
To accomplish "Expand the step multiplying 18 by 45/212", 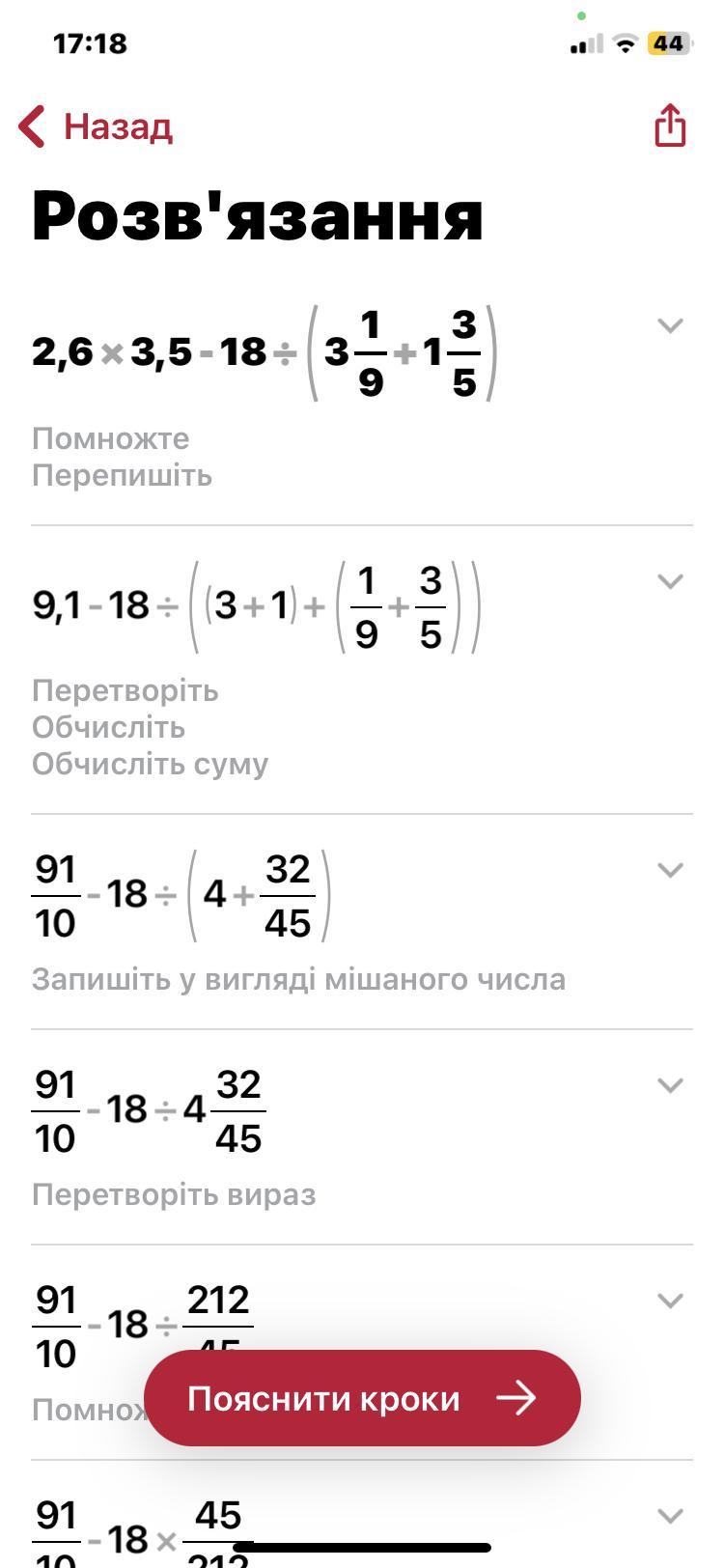I will [x=670, y=1516].
